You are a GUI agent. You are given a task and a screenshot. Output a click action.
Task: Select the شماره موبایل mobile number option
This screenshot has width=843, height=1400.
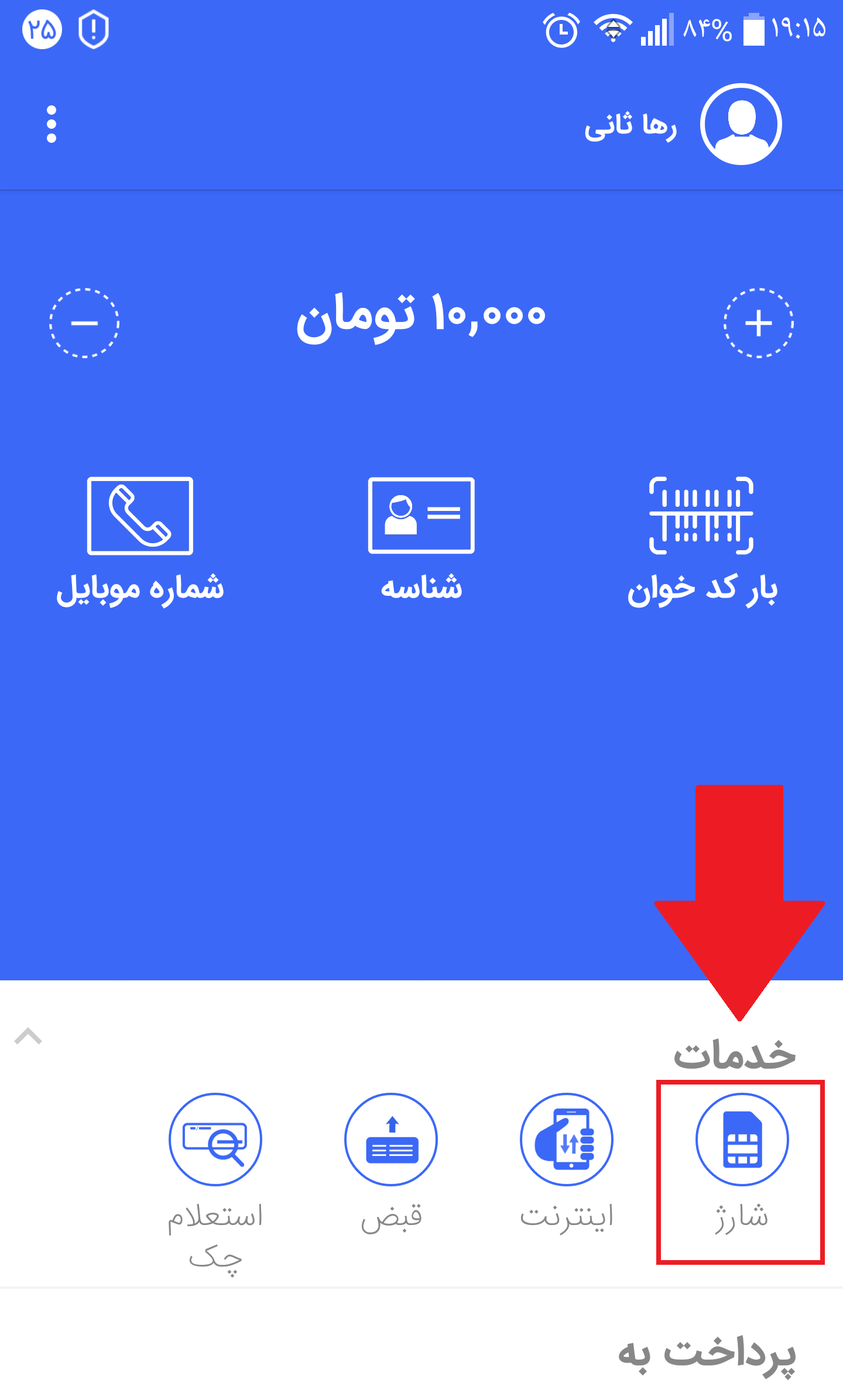[x=140, y=539]
